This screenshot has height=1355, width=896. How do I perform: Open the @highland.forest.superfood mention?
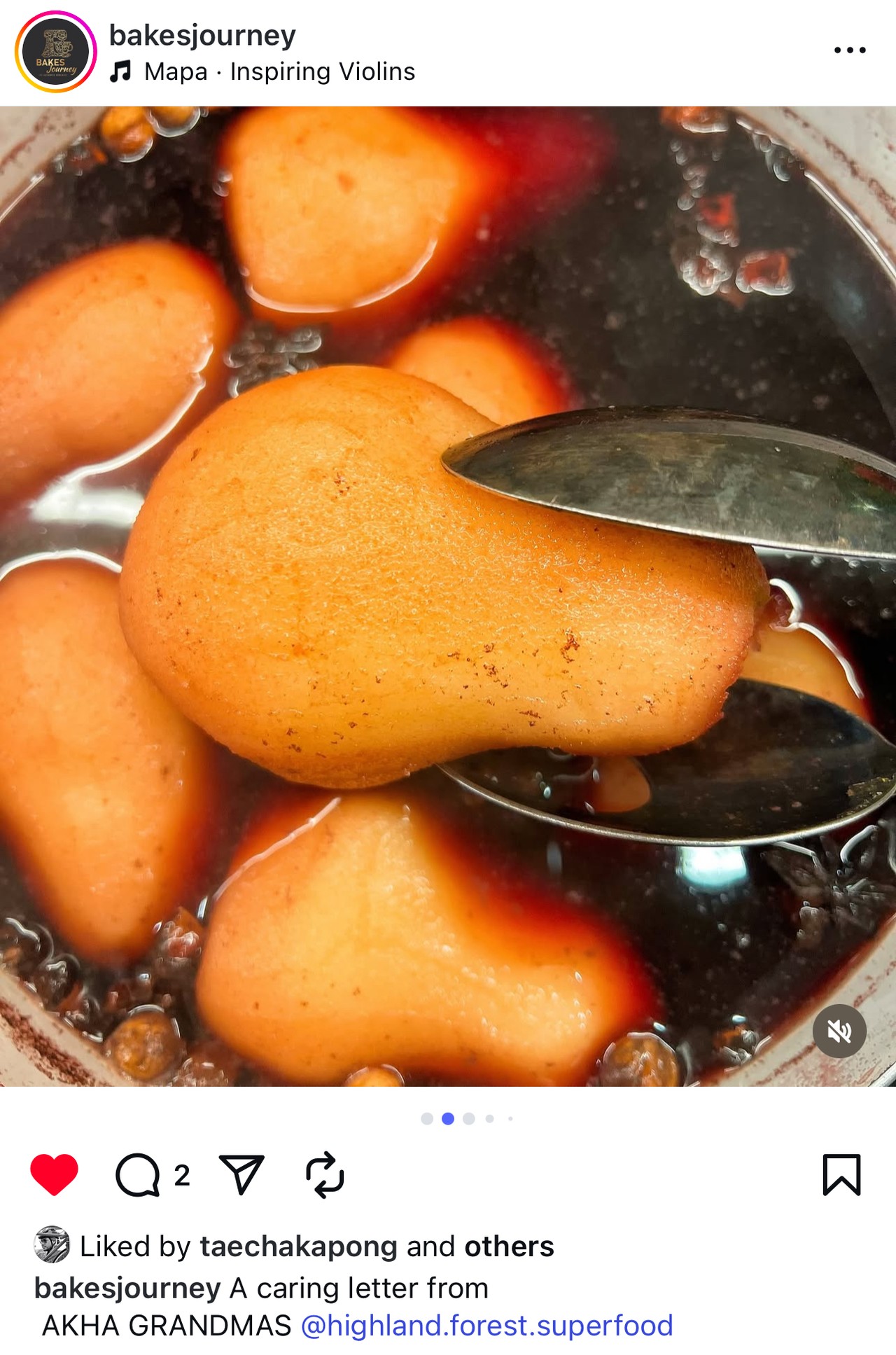(x=486, y=1326)
